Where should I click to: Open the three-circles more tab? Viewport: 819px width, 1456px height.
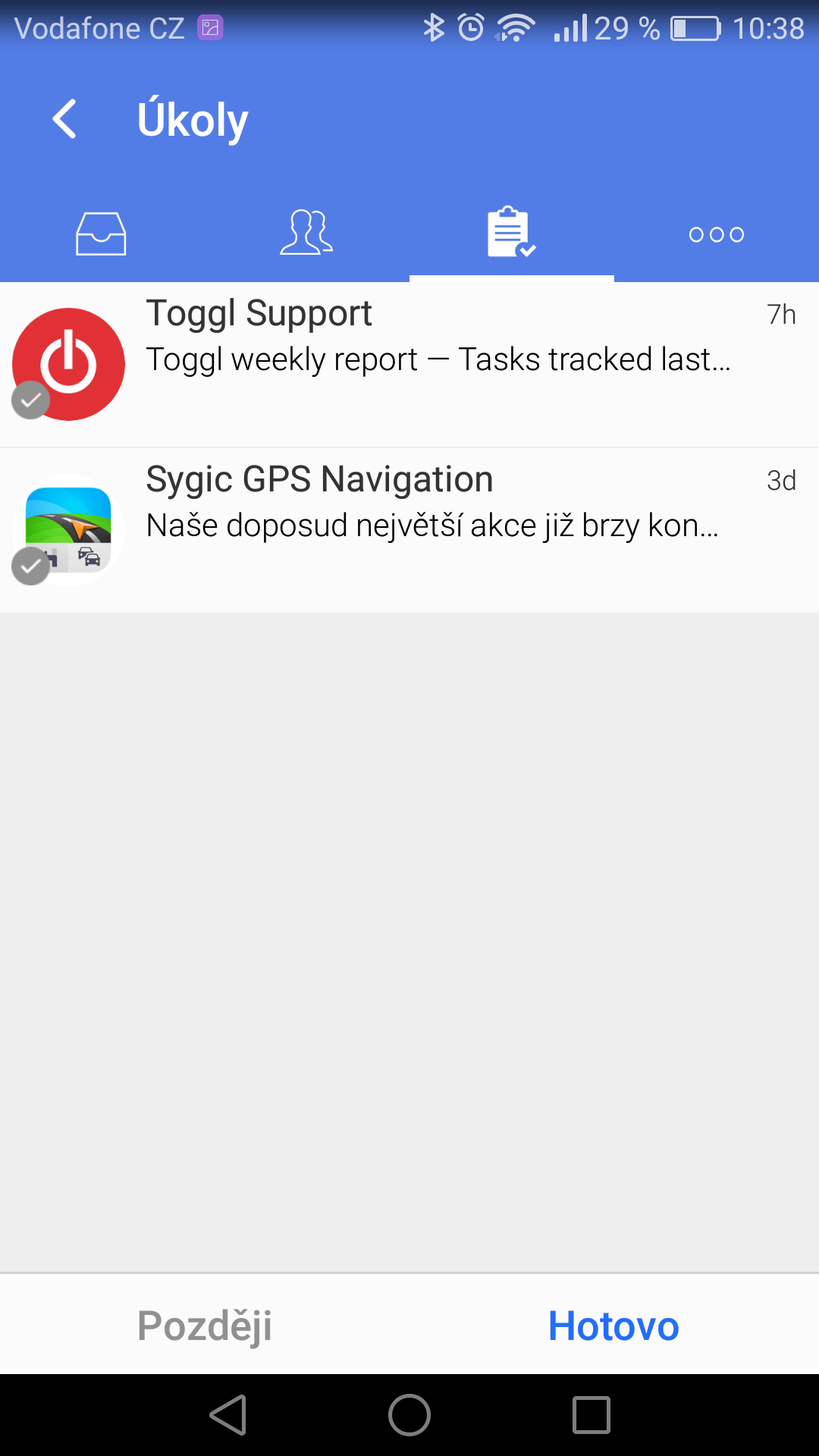[717, 234]
